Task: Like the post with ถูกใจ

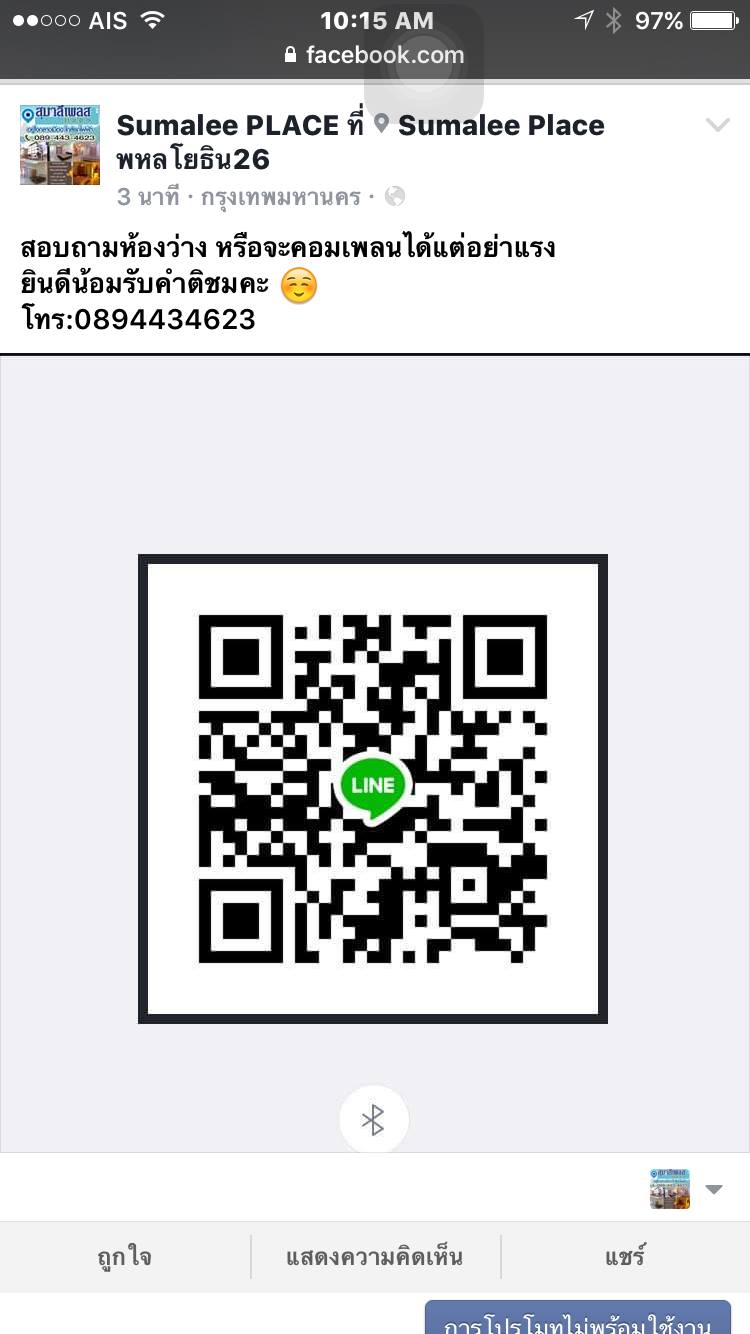Action: click(125, 1257)
